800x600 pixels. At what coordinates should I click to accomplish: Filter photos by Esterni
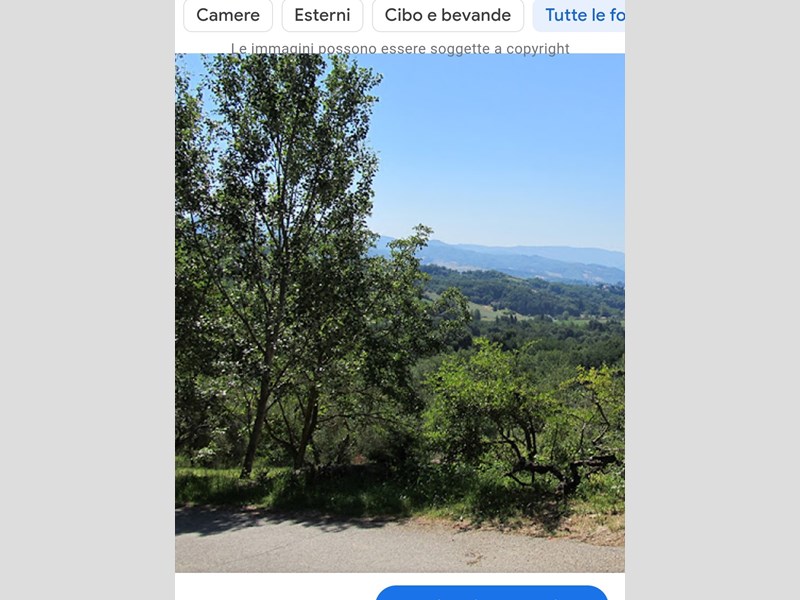(x=322, y=15)
